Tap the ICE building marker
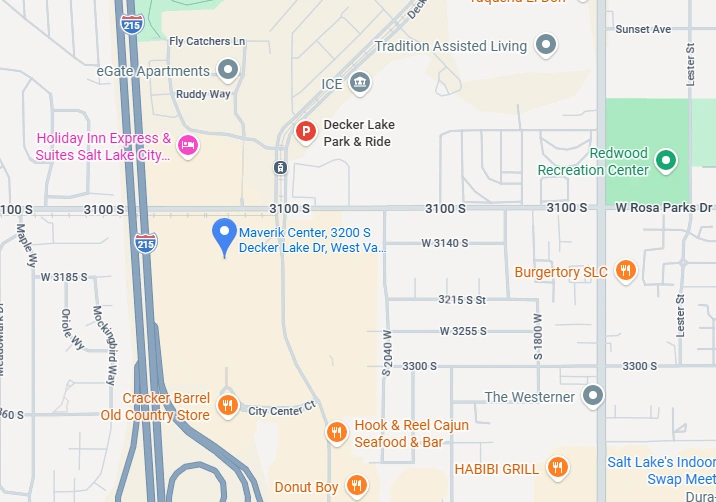Screen dimensions: 716x502 [361, 82]
